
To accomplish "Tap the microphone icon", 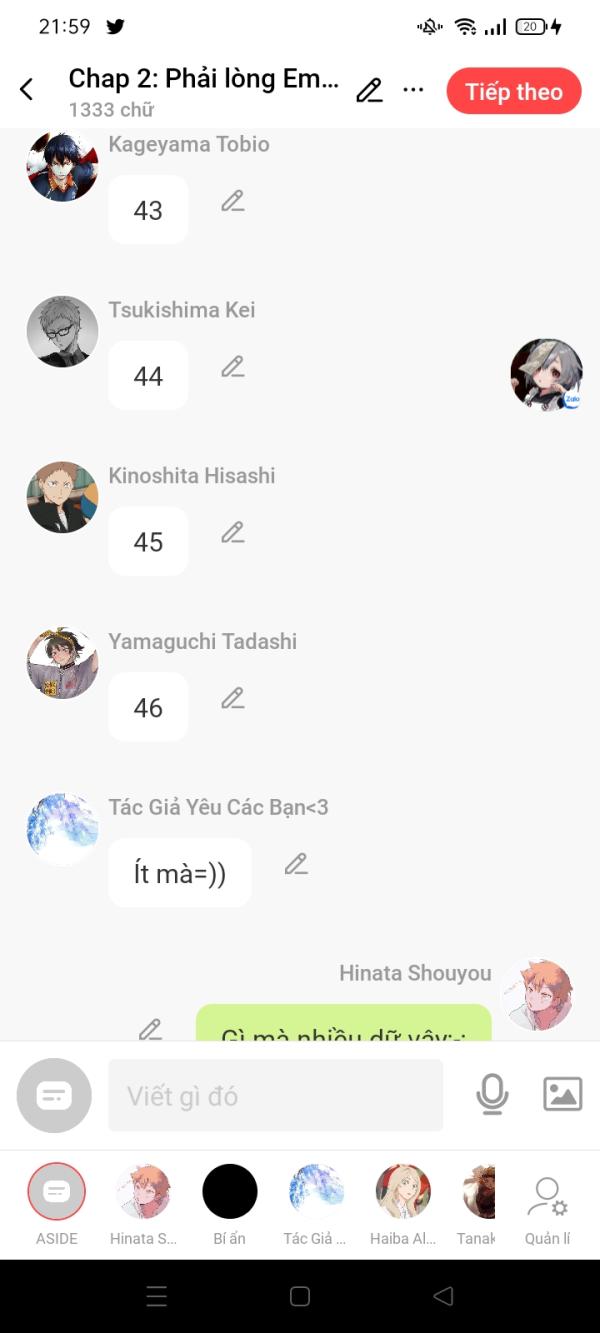I will (x=492, y=1095).
